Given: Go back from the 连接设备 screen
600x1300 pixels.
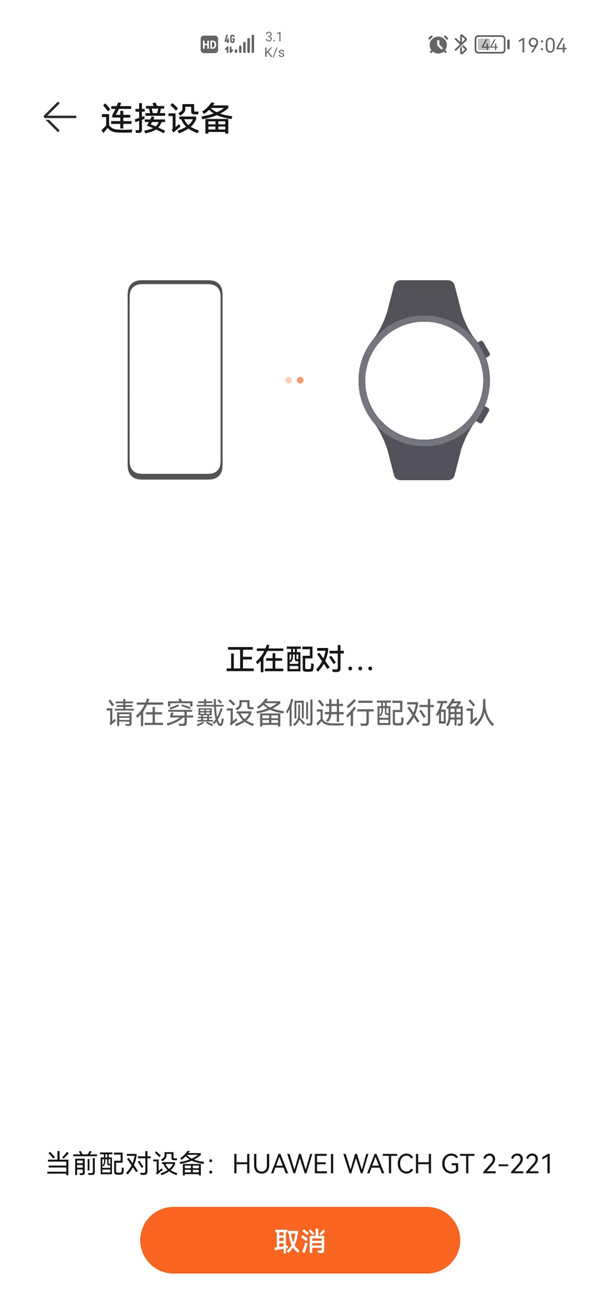Looking at the screenshot, I should [x=60, y=118].
